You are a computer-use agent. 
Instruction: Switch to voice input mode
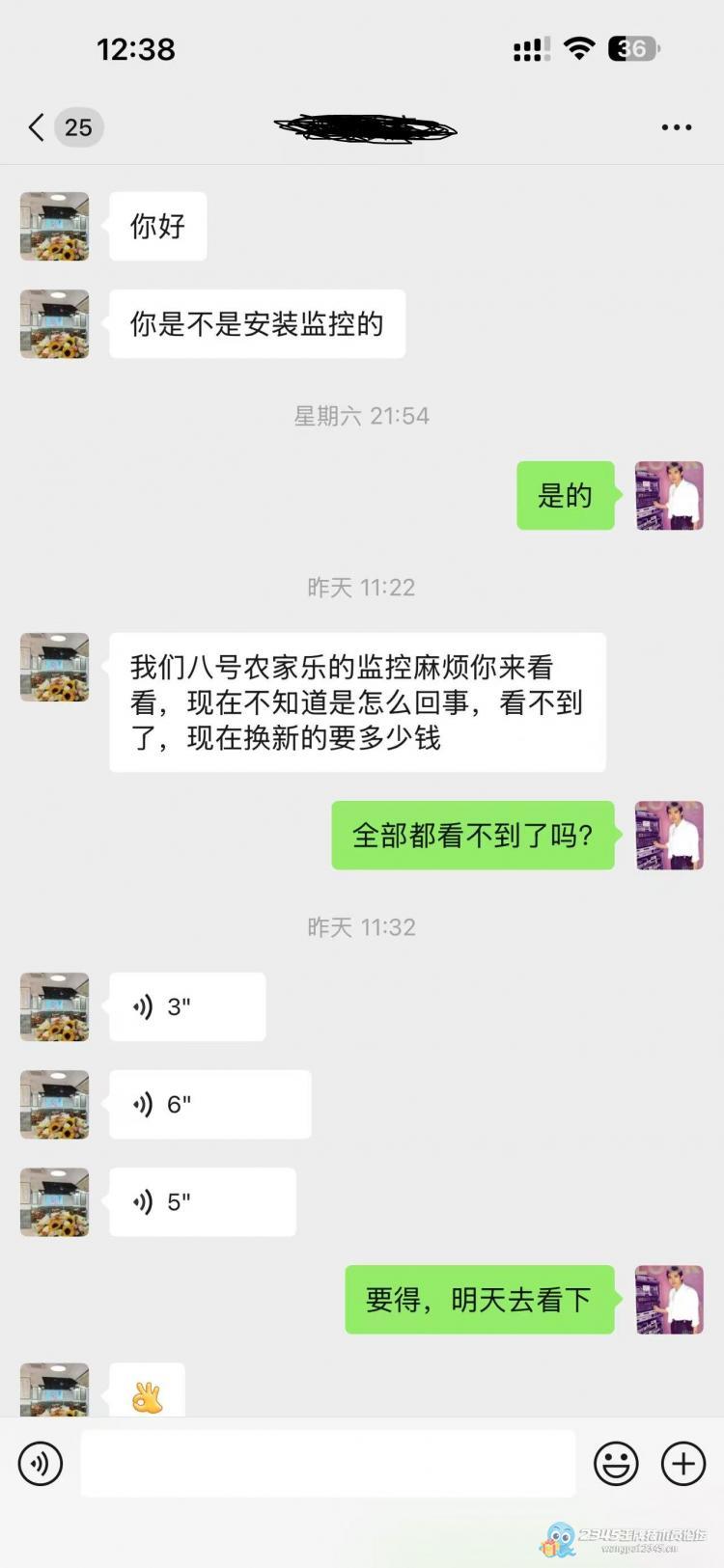pos(41,1464)
